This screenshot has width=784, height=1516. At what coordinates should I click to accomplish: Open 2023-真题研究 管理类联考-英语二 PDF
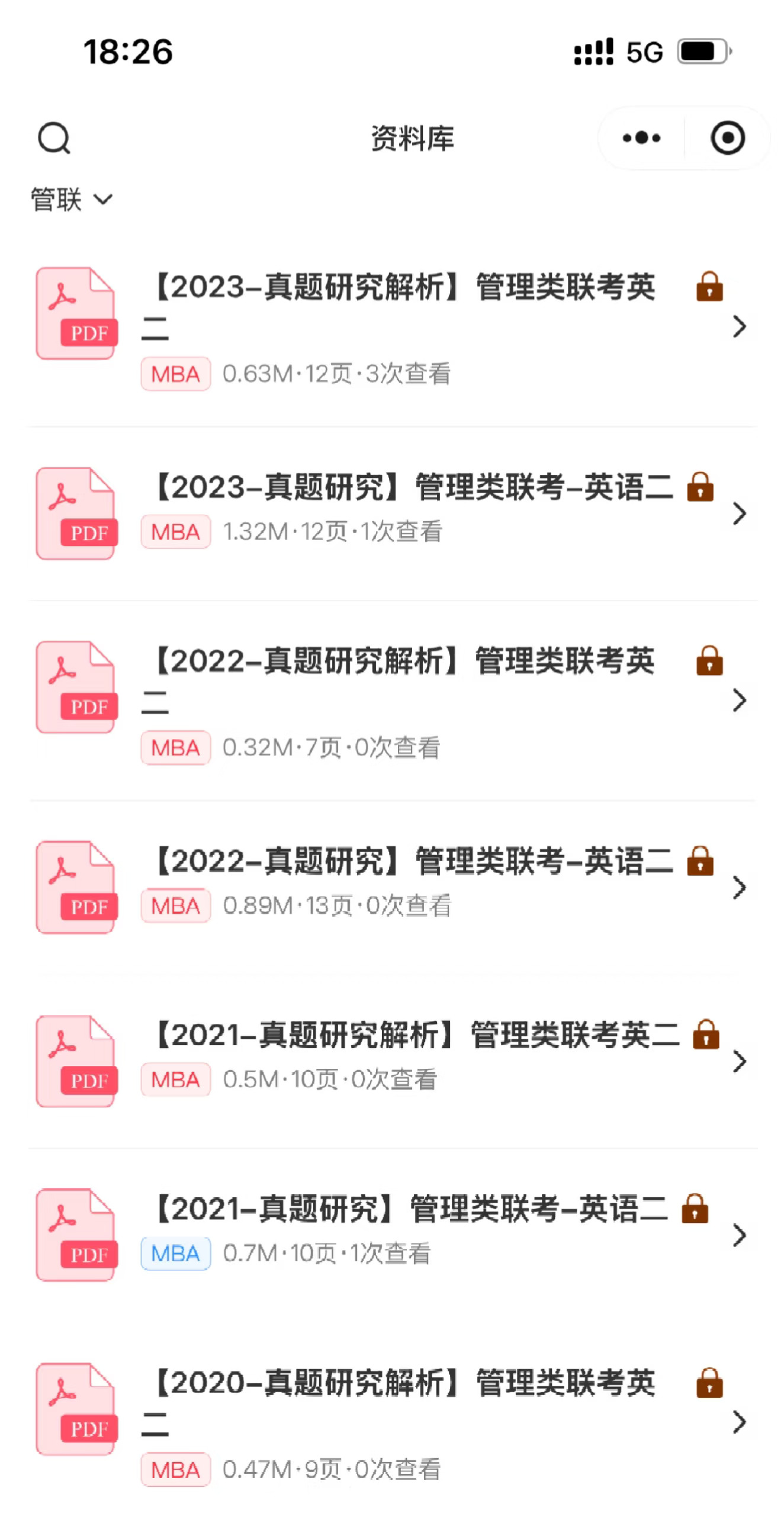[x=392, y=513]
